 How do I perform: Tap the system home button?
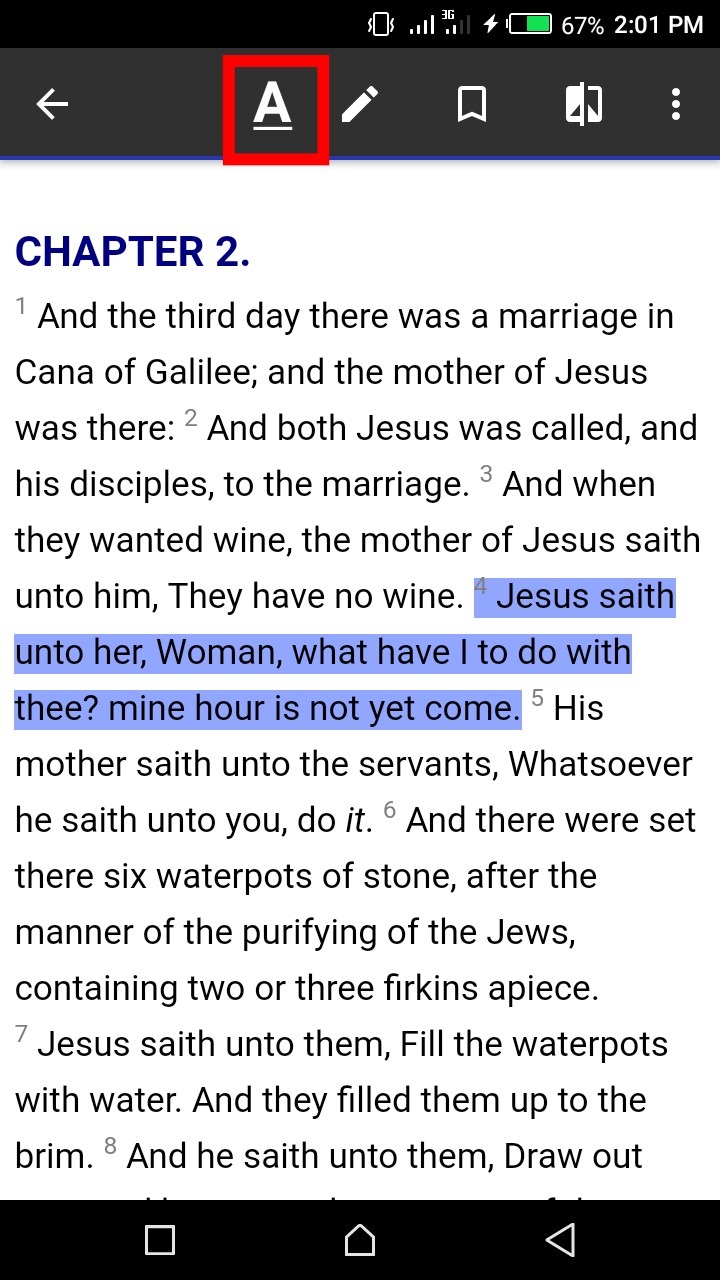360,1241
